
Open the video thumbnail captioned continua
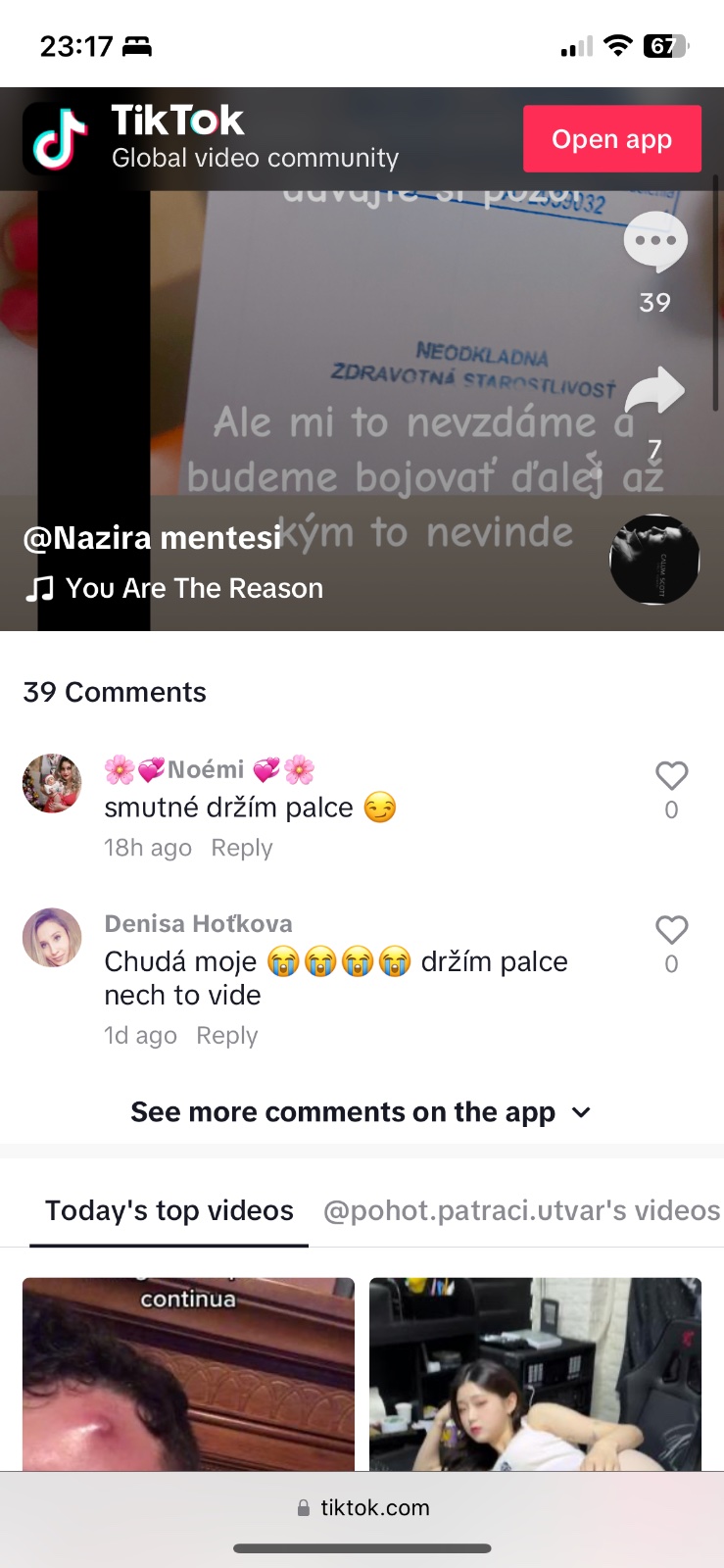point(188,1372)
